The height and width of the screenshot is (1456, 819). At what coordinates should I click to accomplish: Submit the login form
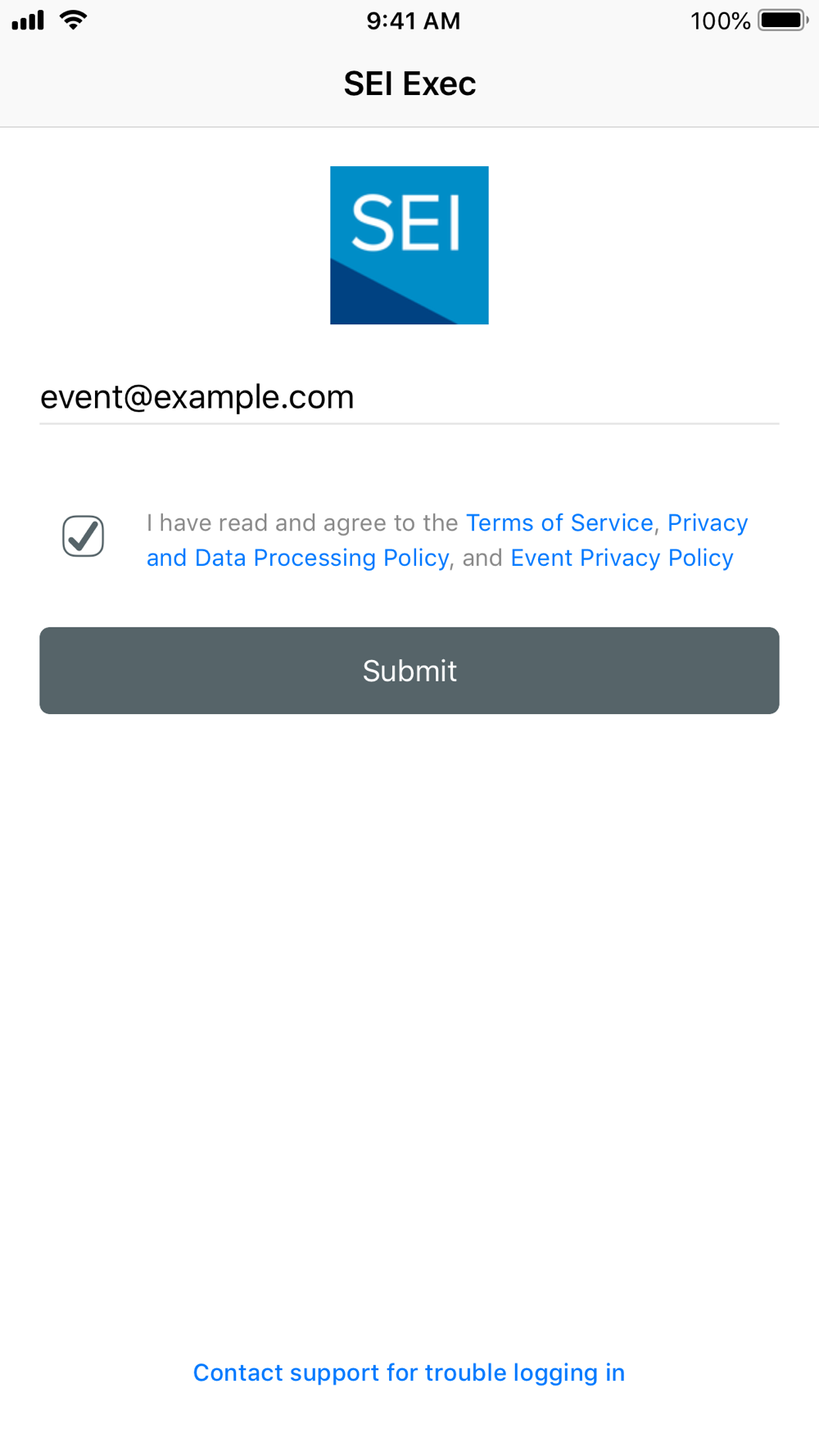pyautogui.click(x=409, y=671)
